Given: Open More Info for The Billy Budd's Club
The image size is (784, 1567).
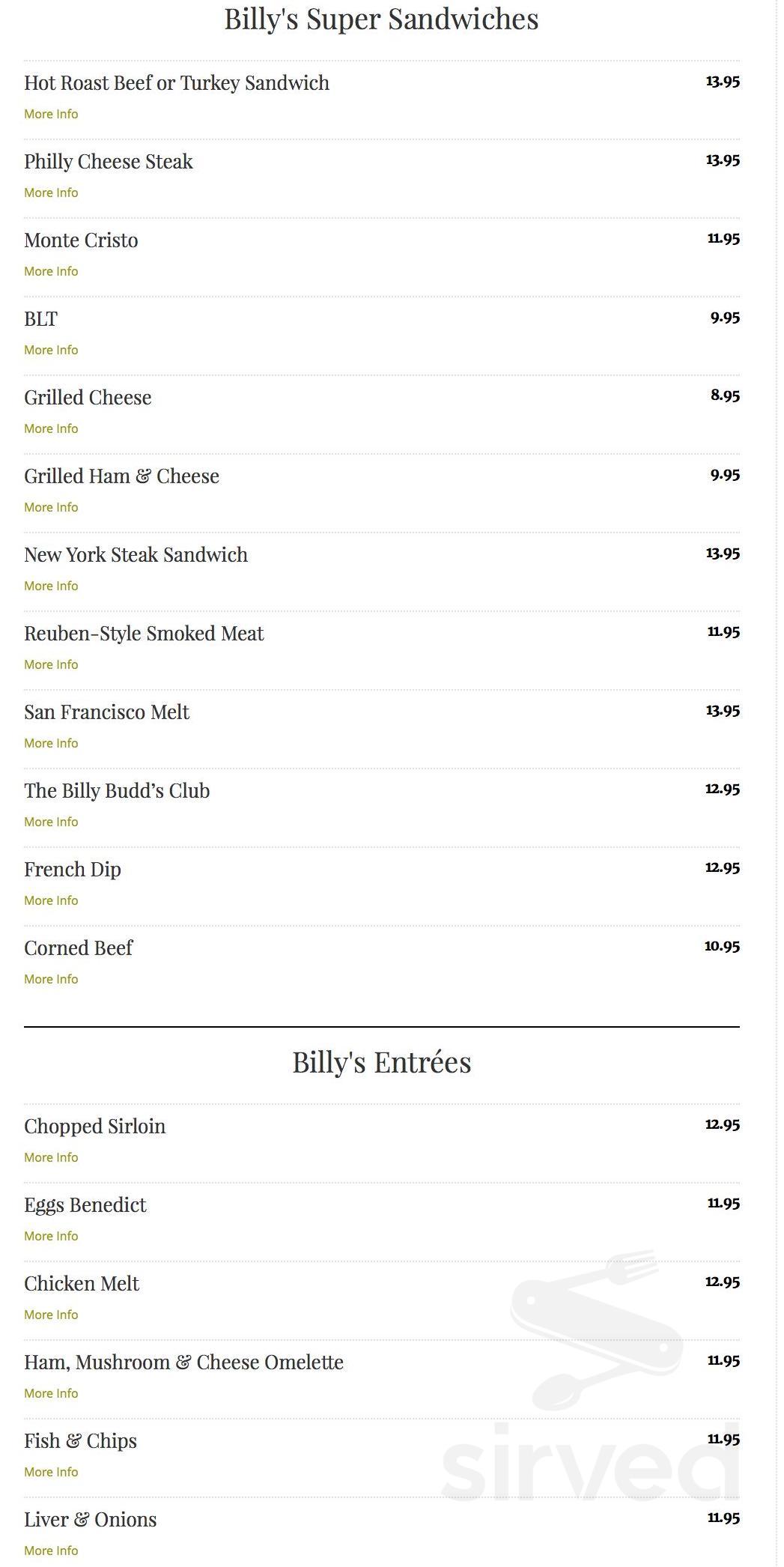Looking at the screenshot, I should pyautogui.click(x=50, y=822).
